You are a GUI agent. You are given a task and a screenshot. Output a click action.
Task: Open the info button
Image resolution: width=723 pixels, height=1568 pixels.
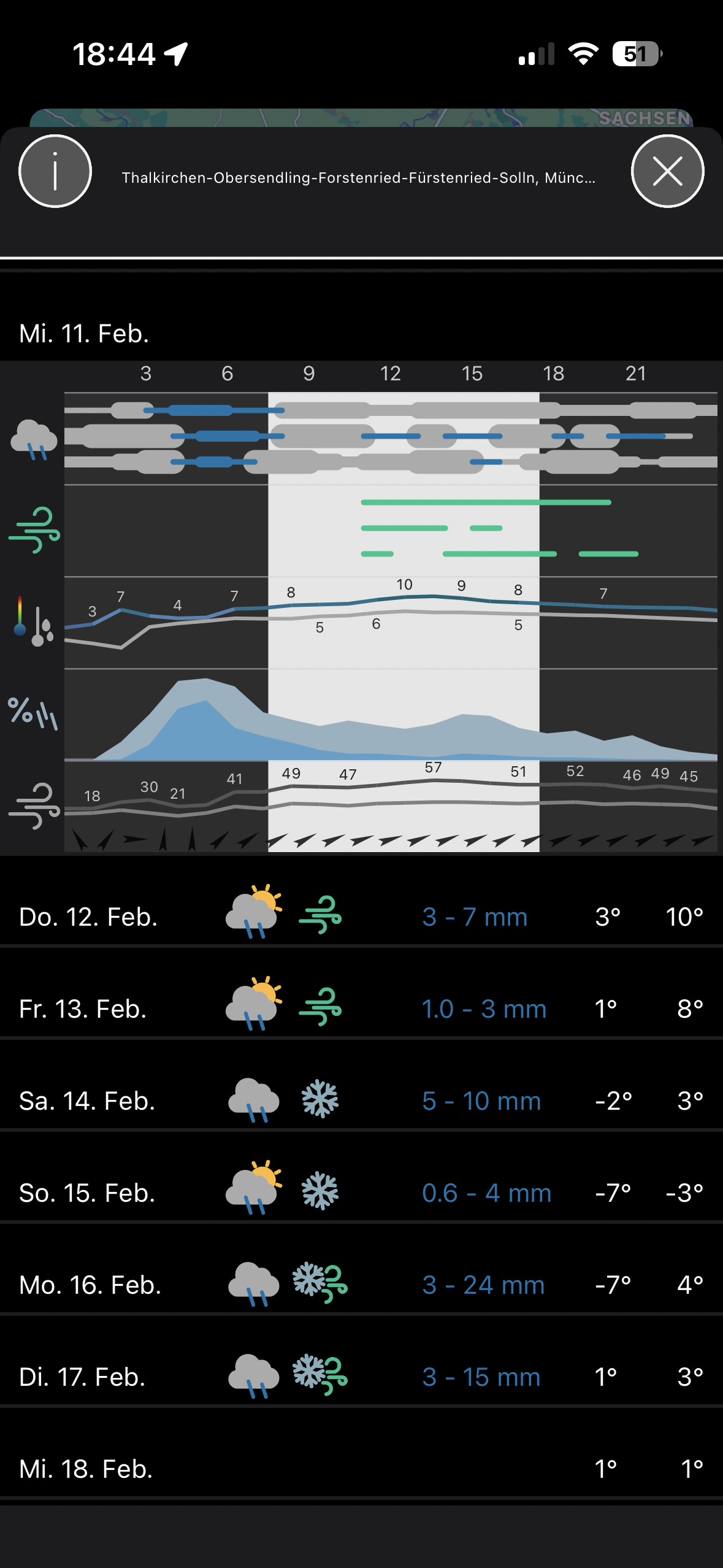55,171
